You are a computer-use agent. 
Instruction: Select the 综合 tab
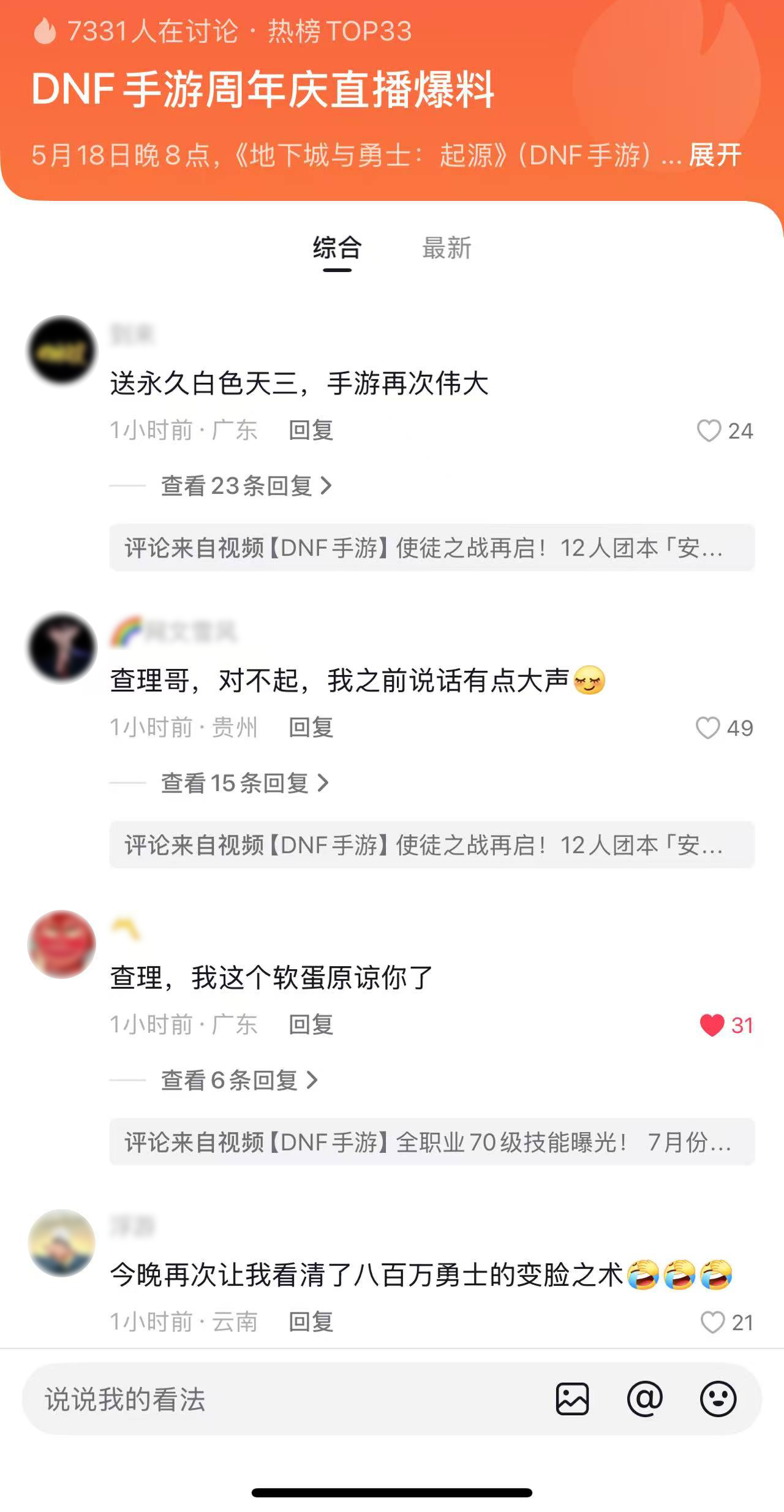pos(337,248)
